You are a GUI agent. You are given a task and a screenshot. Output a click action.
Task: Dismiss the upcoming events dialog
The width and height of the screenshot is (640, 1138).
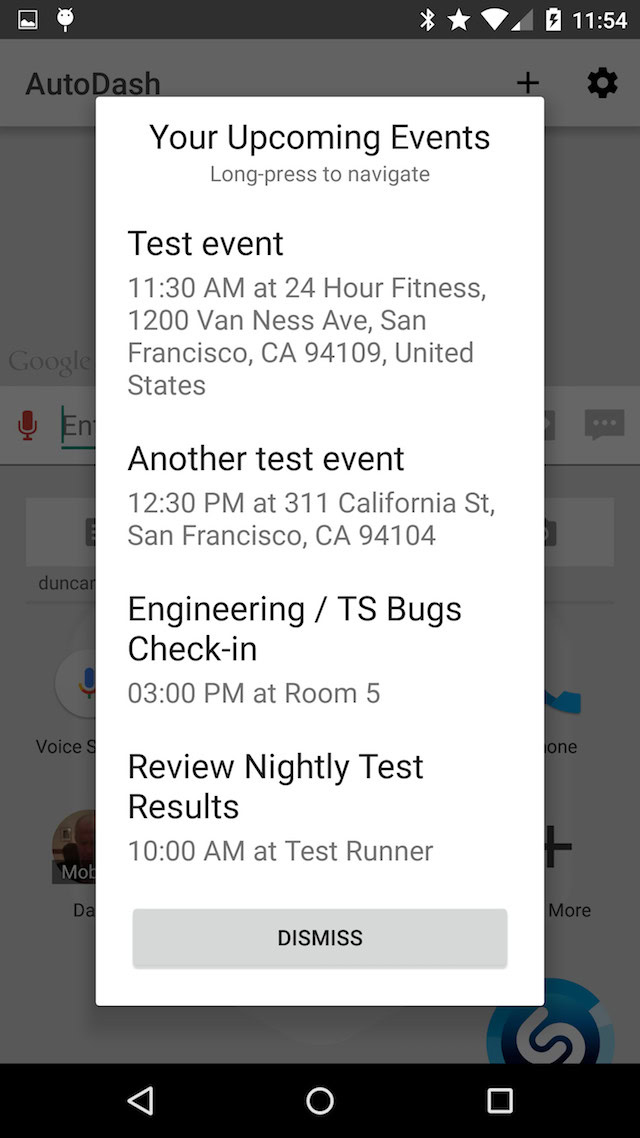[319, 938]
